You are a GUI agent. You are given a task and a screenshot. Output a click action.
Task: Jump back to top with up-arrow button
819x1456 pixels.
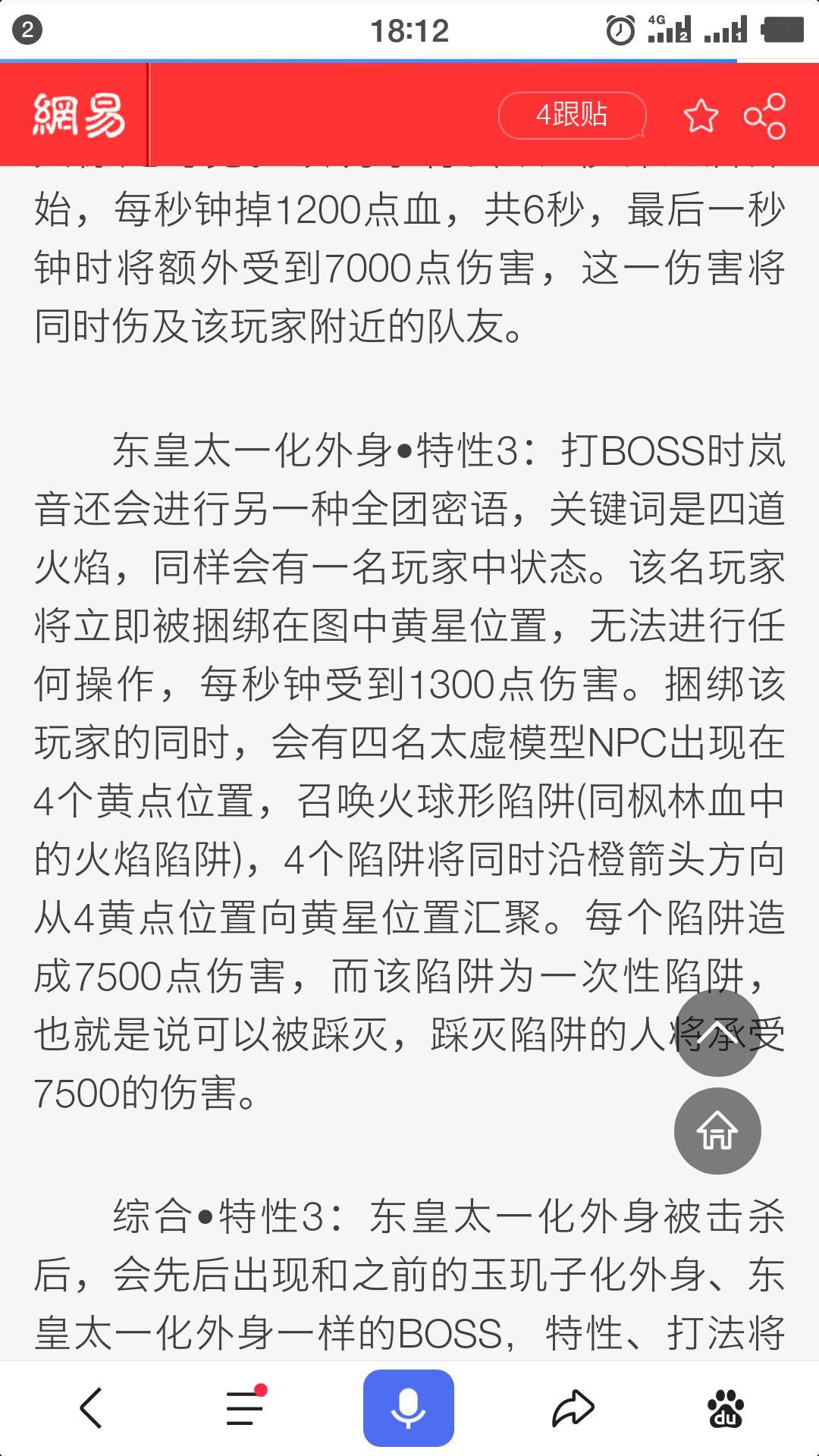coord(717,1033)
